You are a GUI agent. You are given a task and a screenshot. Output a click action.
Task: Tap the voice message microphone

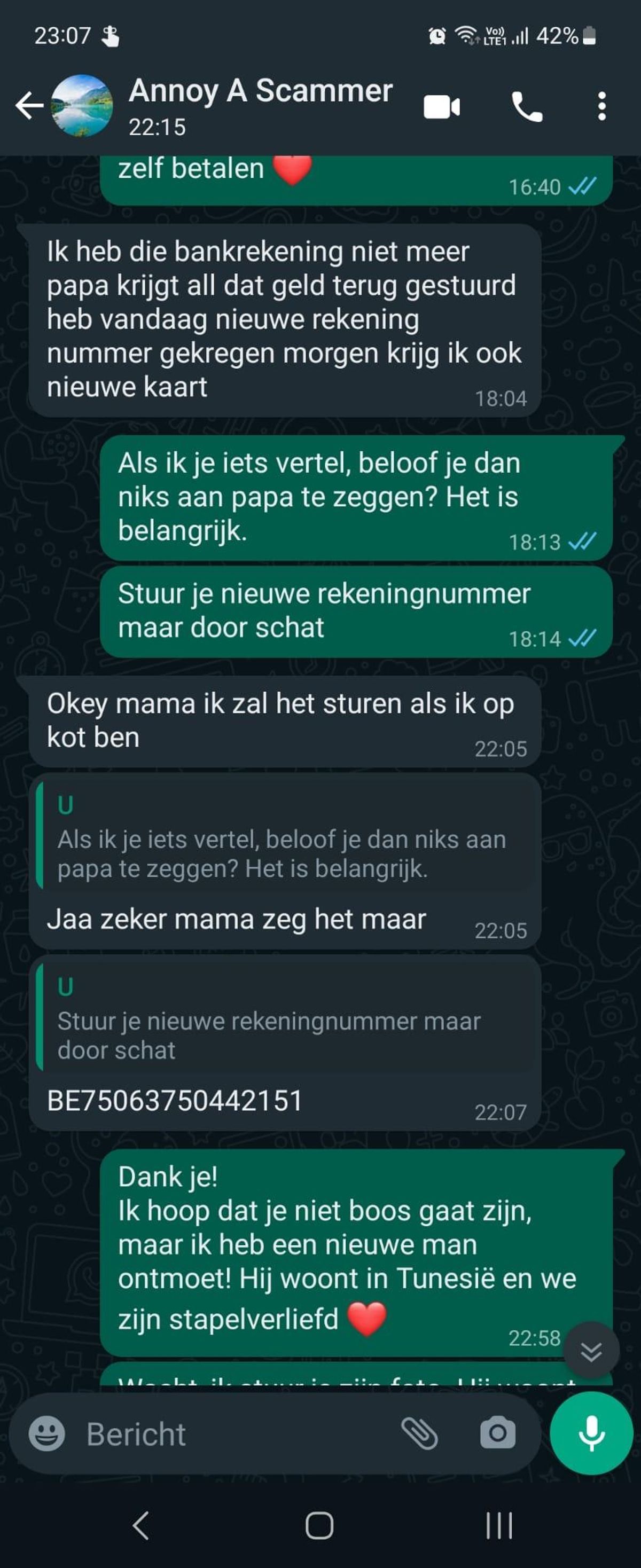coord(591,1433)
